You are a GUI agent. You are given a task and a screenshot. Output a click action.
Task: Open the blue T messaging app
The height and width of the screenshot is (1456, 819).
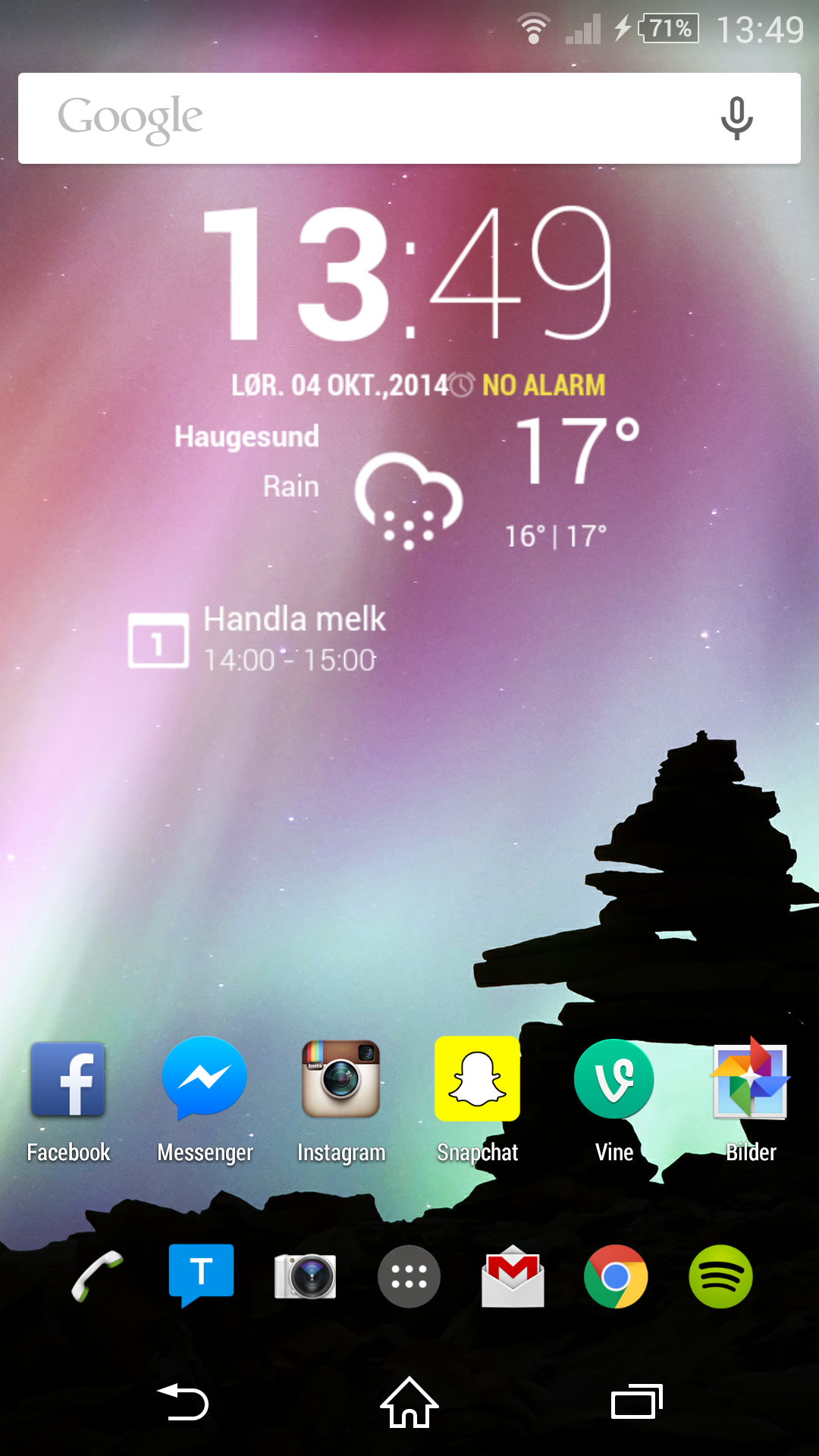click(x=201, y=1276)
